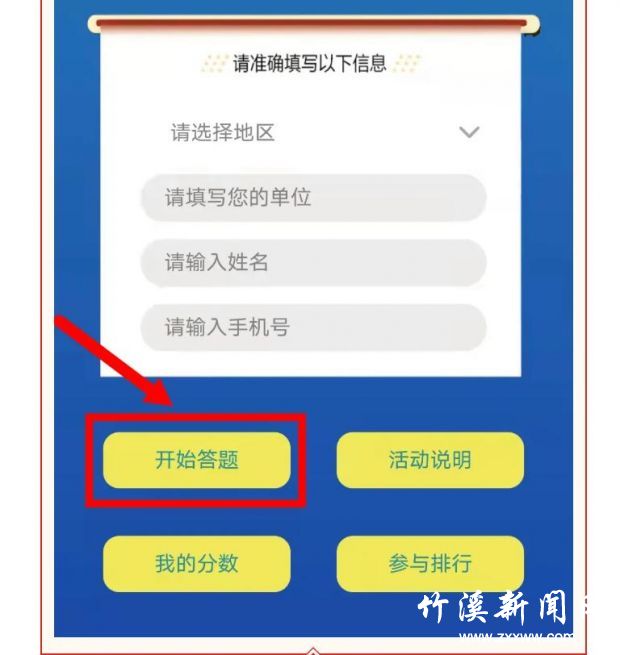The height and width of the screenshot is (655, 620).
Task: Tap the work unit input field
Action: [x=312, y=197]
